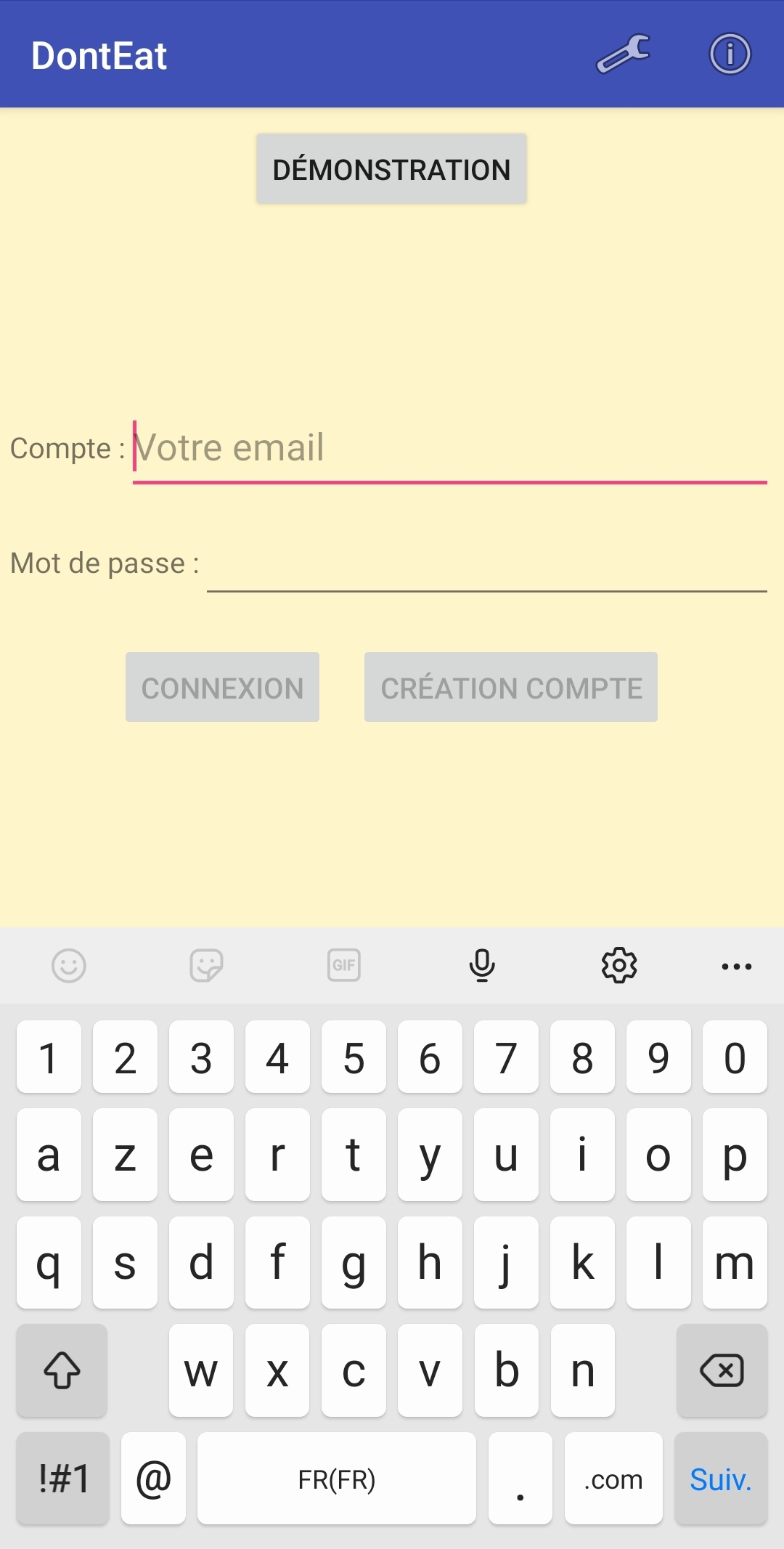Viewport: 784px width, 1549px height.
Task: Open the info icon in the app bar
Action: tap(730, 54)
